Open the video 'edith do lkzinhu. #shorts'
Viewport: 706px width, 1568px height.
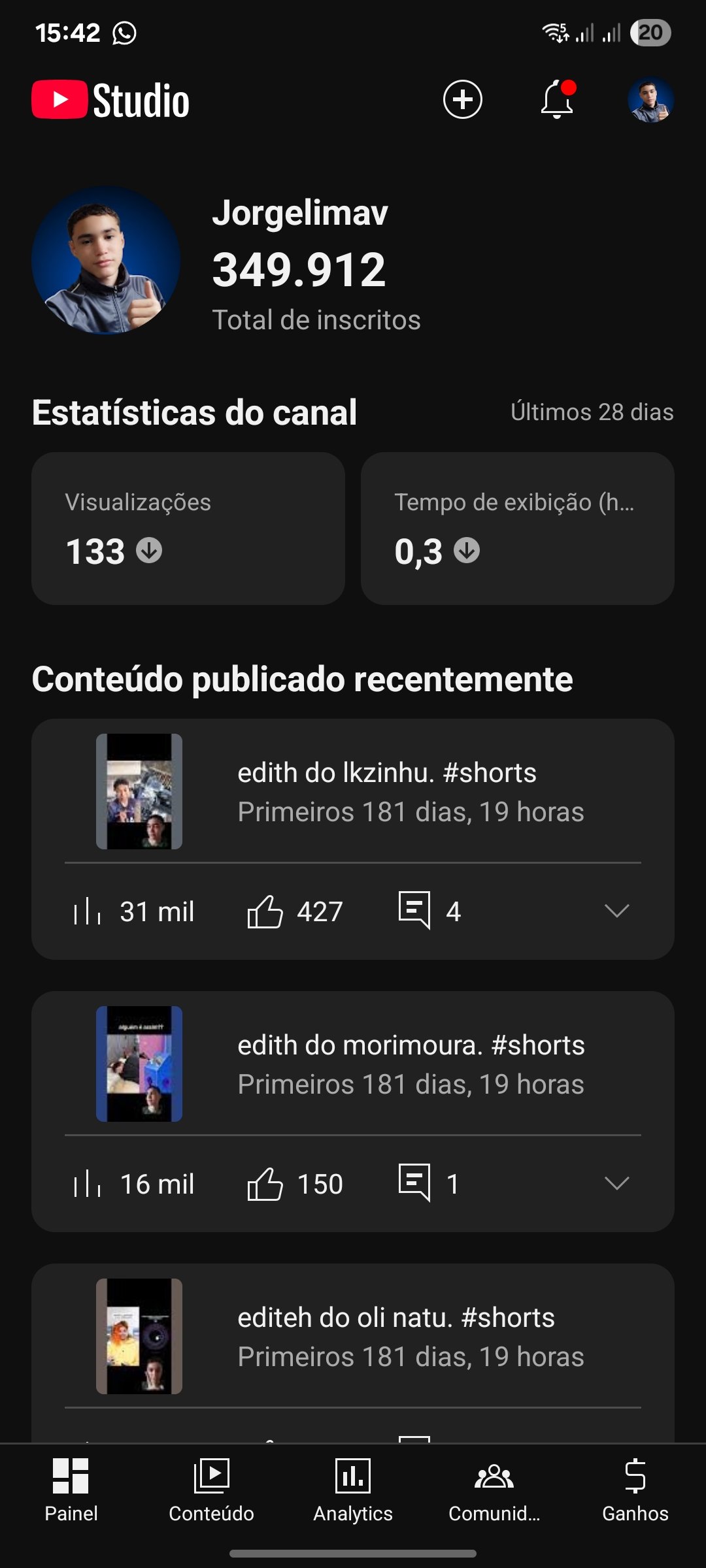click(x=387, y=791)
